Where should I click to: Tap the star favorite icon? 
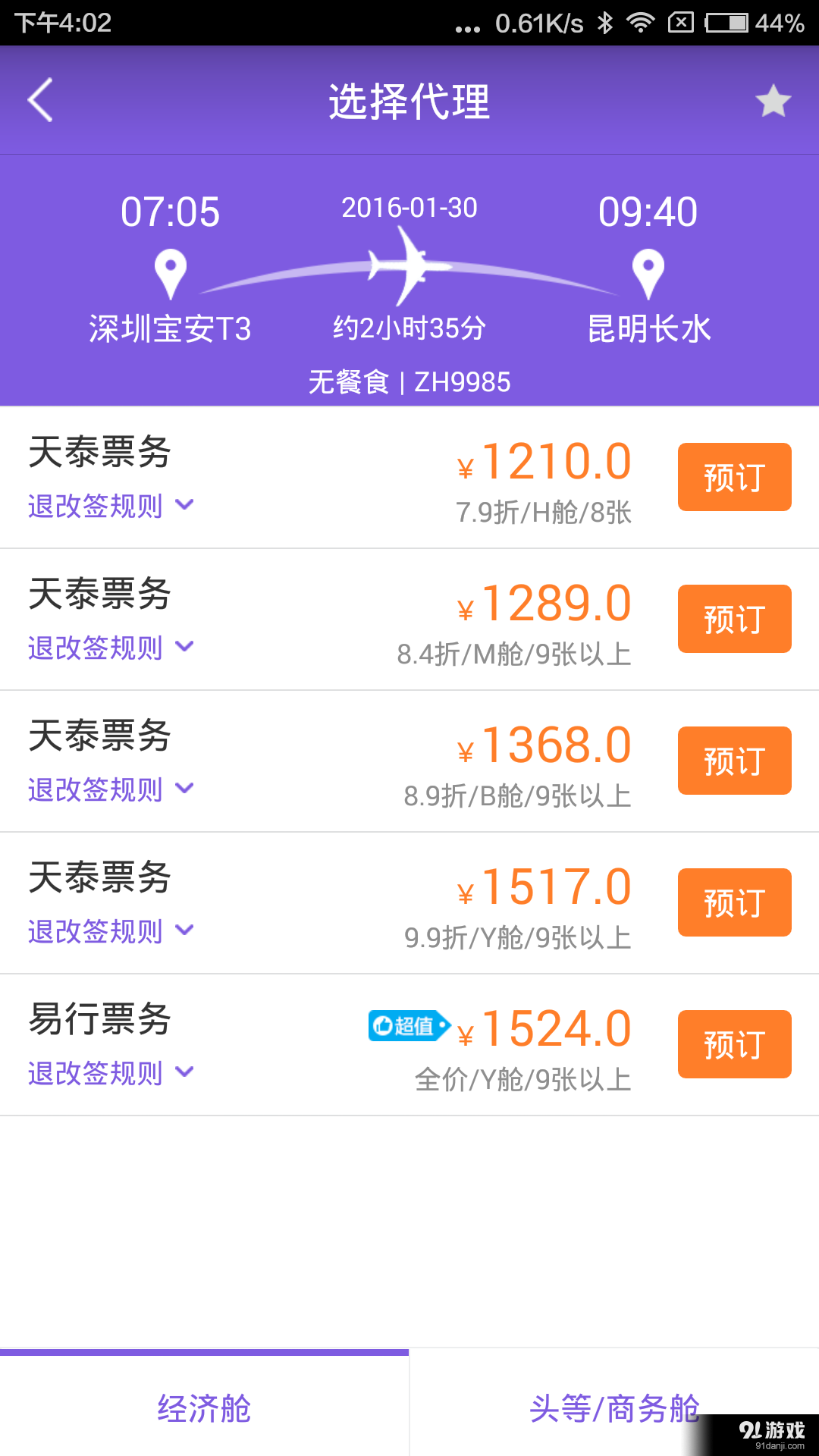pyautogui.click(x=772, y=99)
